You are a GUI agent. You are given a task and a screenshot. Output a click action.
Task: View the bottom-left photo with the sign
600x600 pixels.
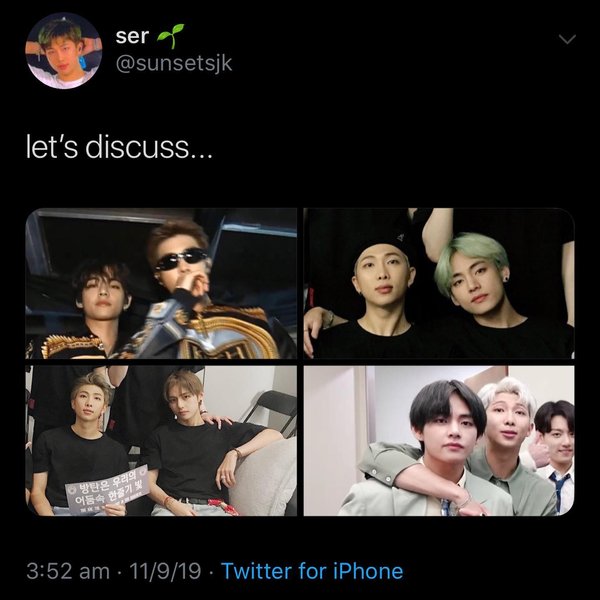pyautogui.click(x=161, y=441)
